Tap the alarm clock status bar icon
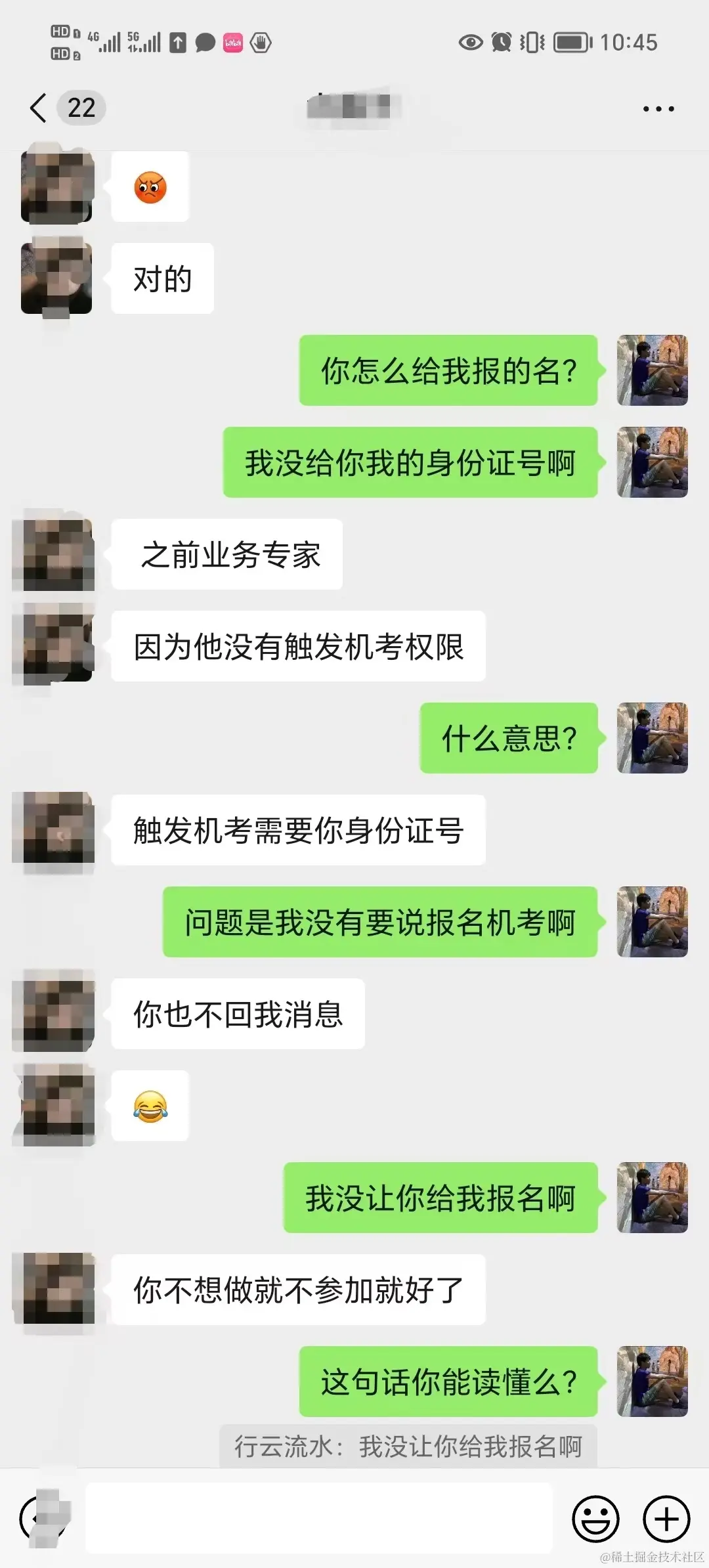 [x=501, y=41]
